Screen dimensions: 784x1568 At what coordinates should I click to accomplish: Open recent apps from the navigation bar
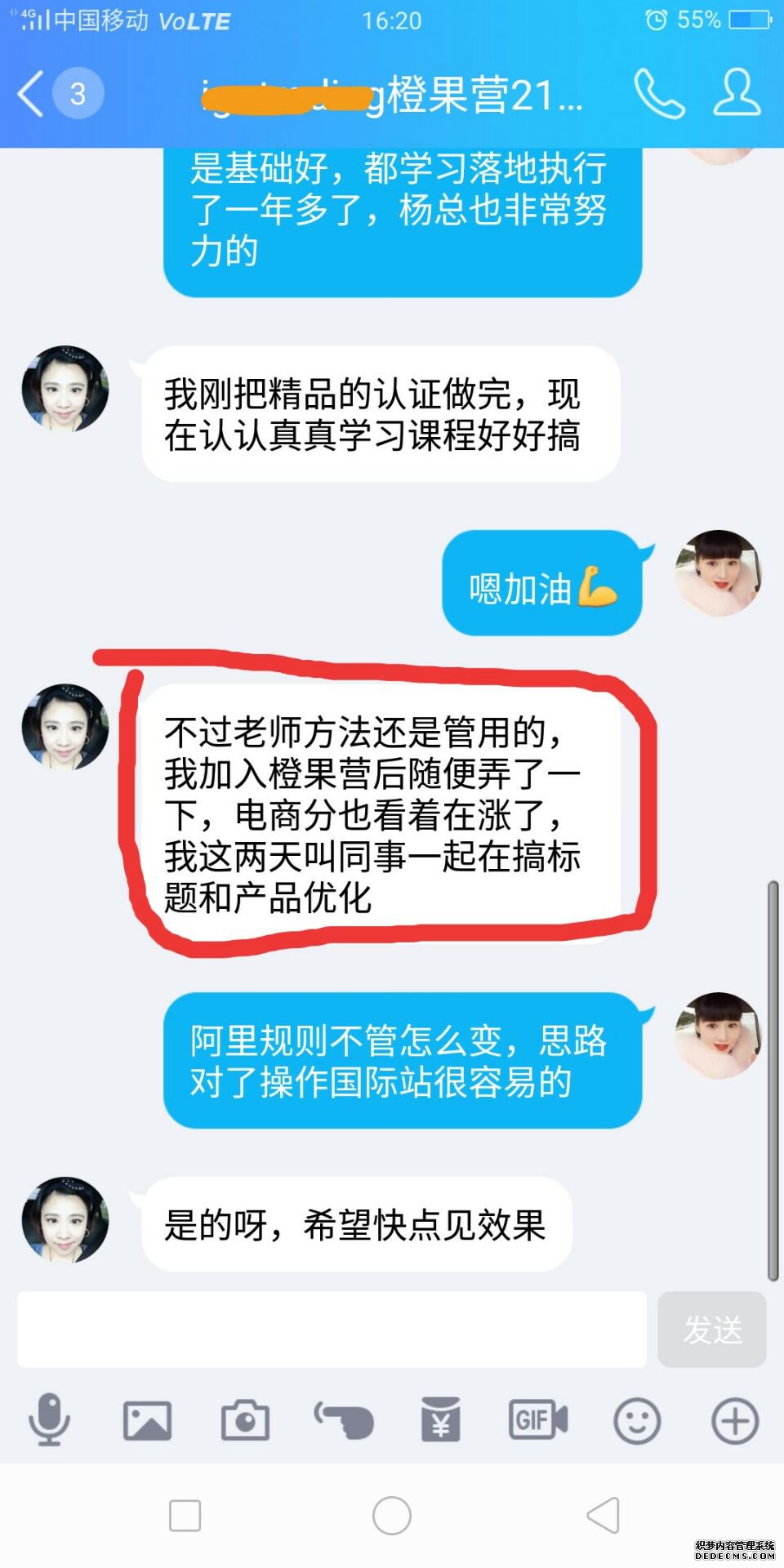tap(185, 1517)
